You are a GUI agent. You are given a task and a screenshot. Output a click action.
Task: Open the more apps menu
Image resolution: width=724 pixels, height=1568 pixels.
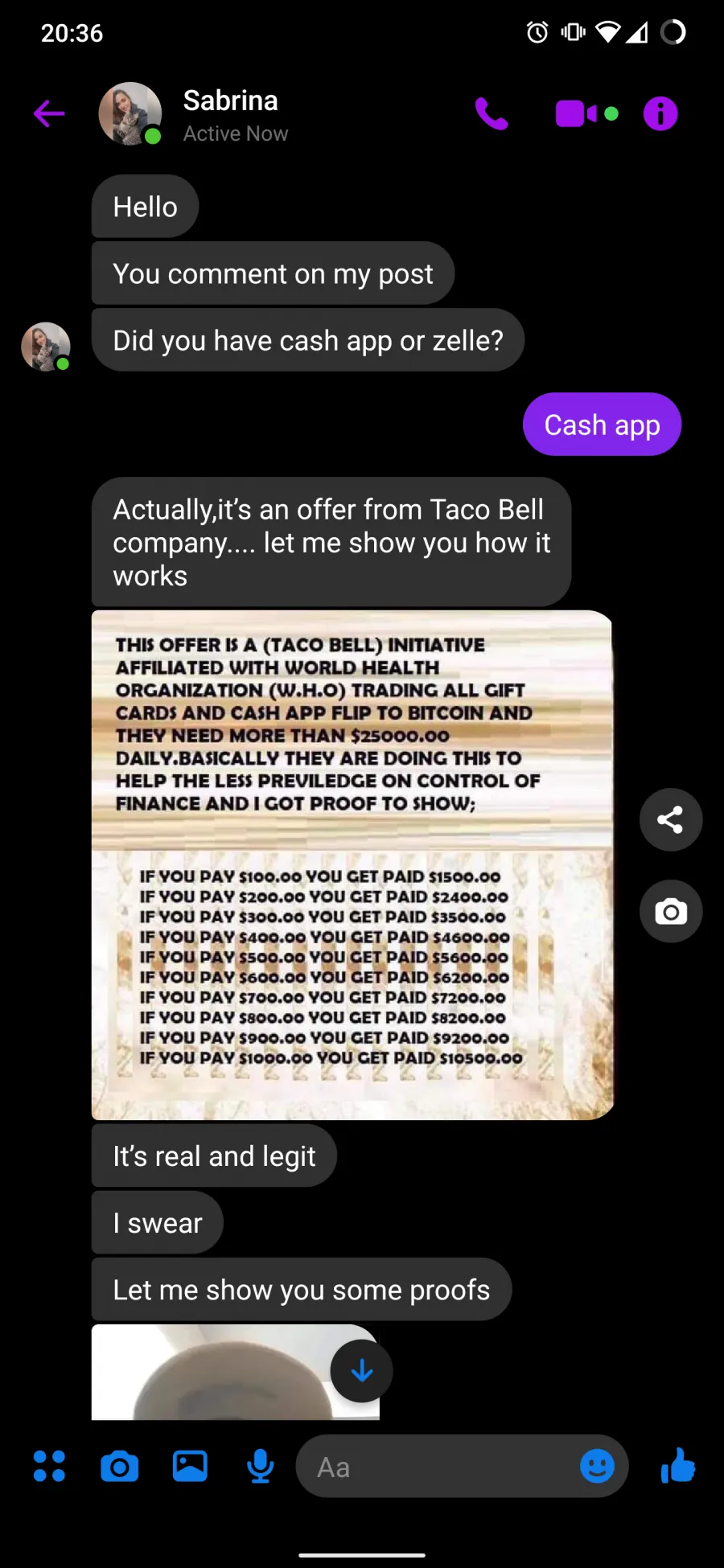pos(49,1466)
